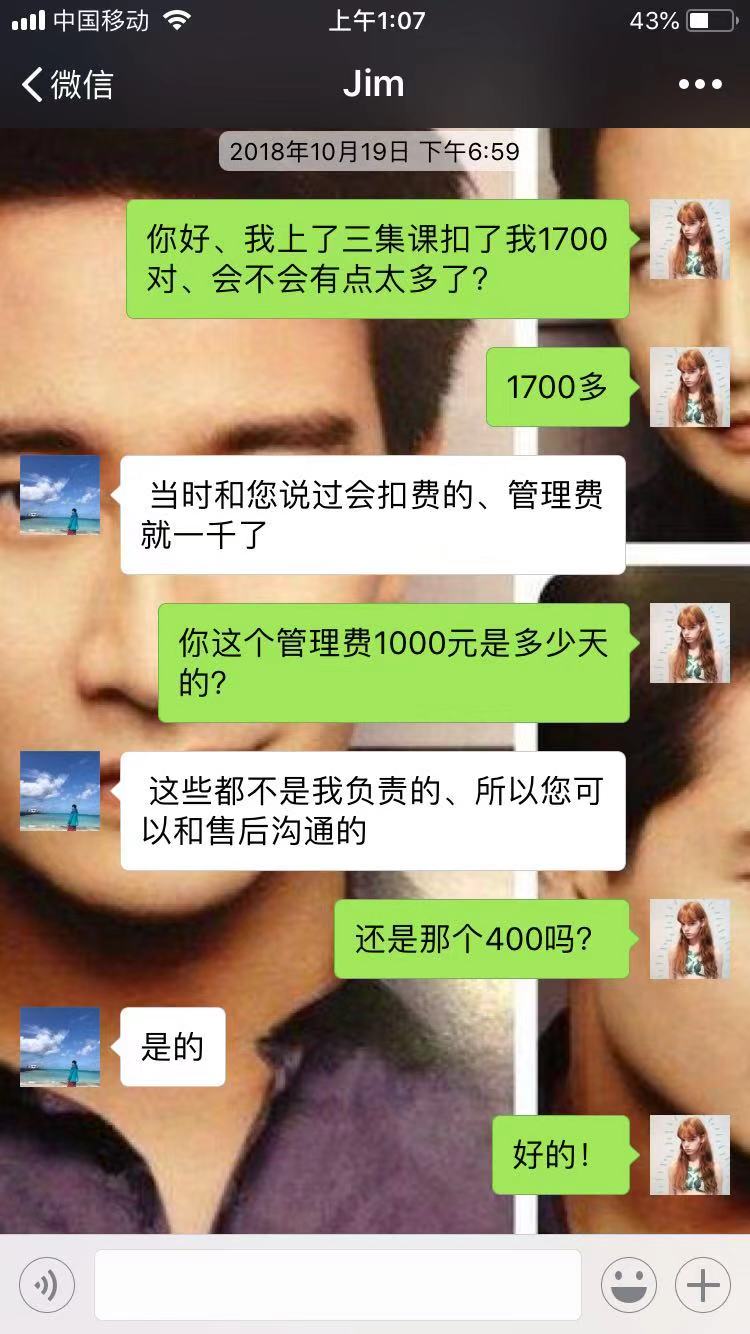750x1334 pixels.
Task: Open the plus attachments panel
Action: tap(703, 1285)
